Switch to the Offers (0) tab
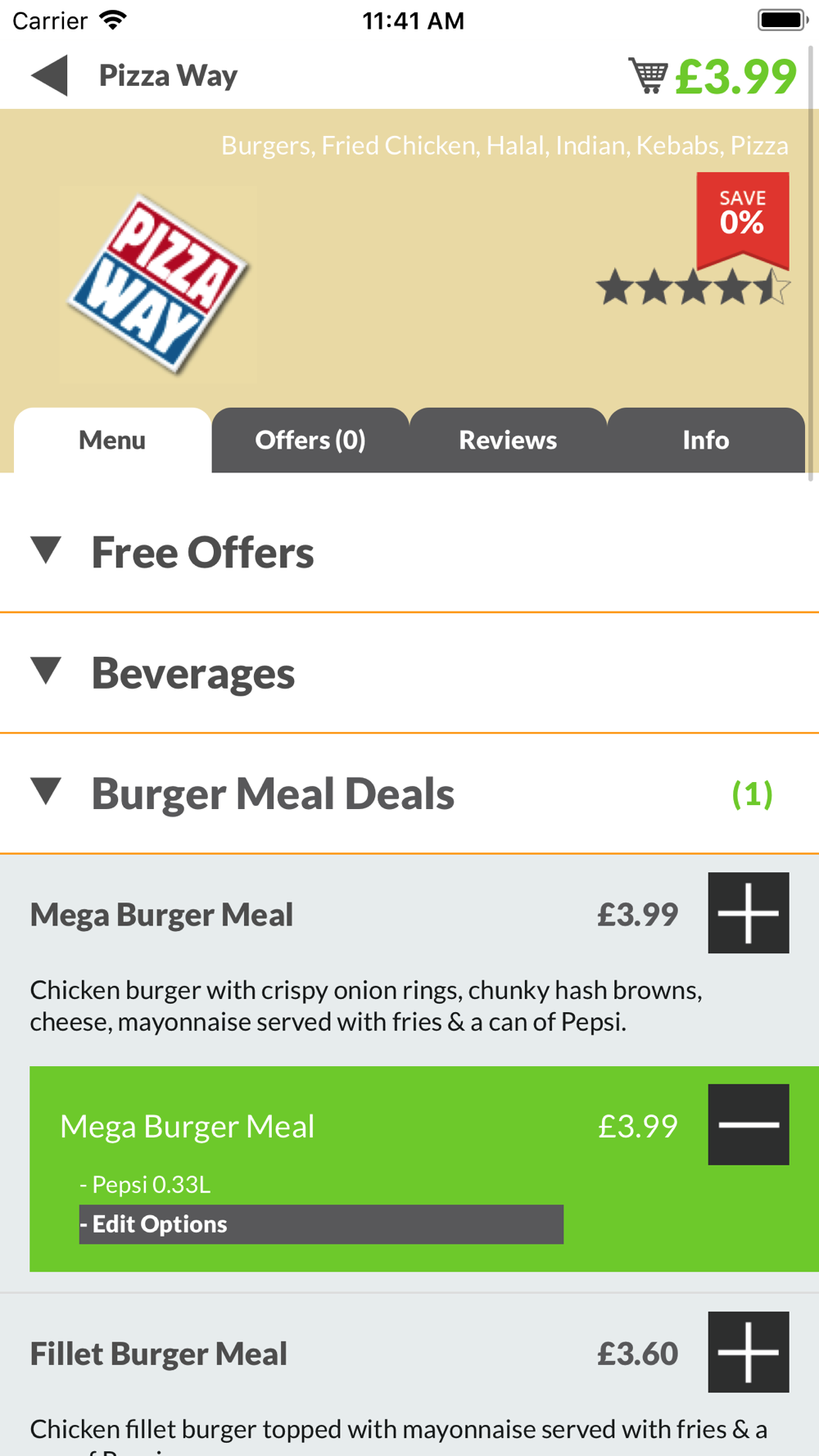This screenshot has height=1456, width=819. click(x=310, y=440)
